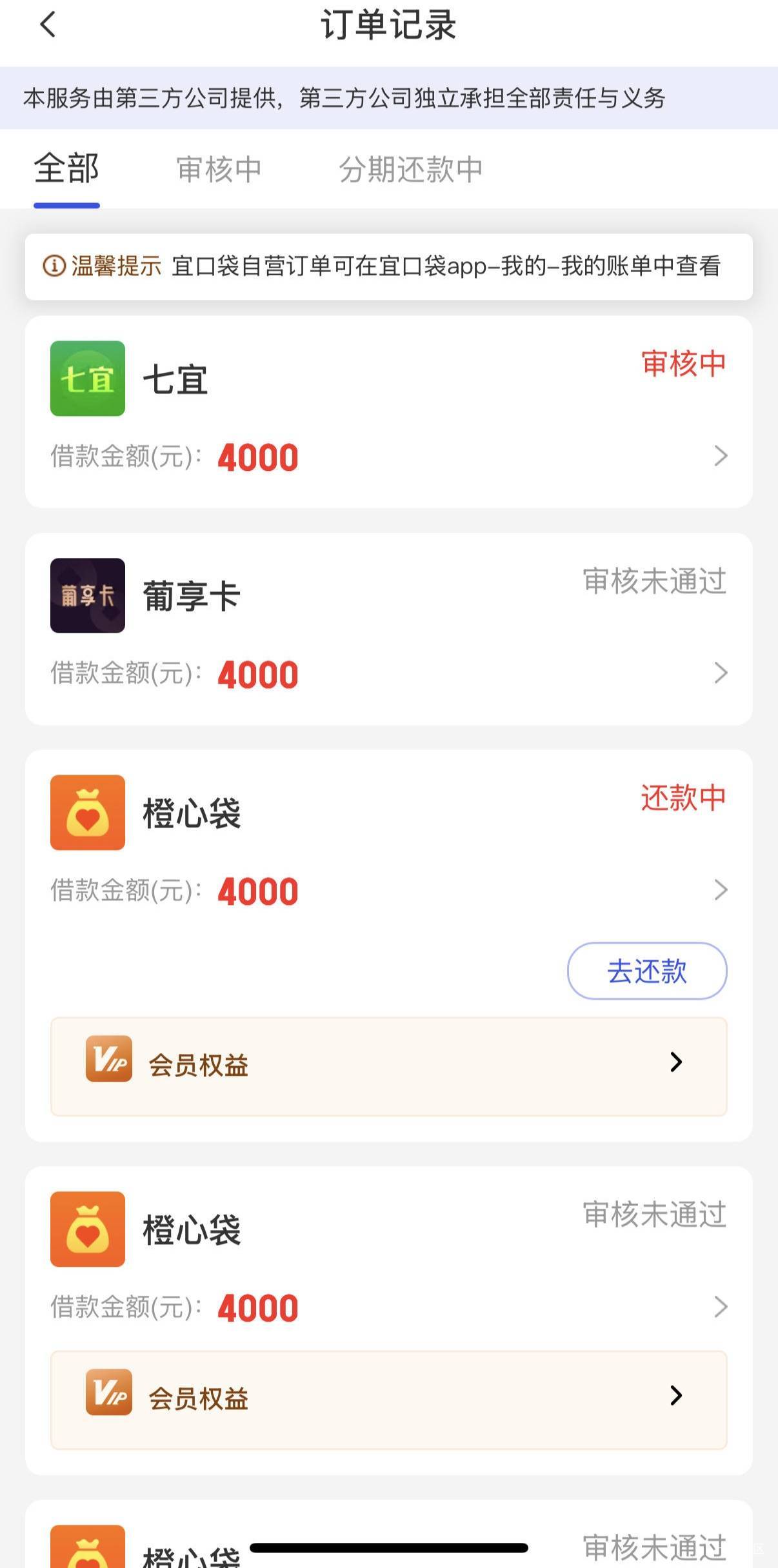Switch to the 分期还款中 tab
The image size is (778, 1568).
pyautogui.click(x=411, y=170)
